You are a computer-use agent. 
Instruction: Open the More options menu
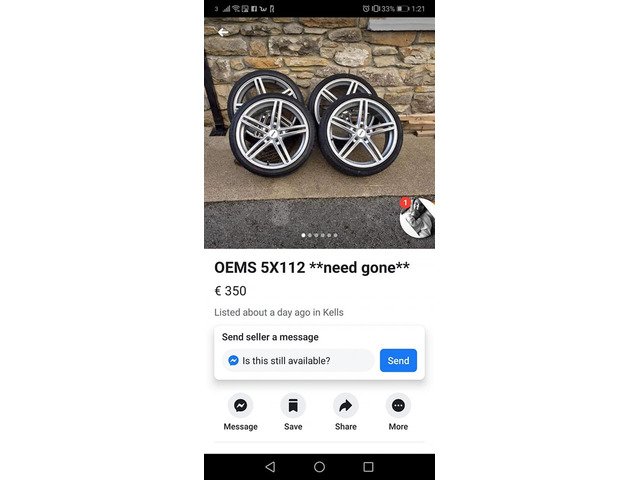tap(398, 412)
